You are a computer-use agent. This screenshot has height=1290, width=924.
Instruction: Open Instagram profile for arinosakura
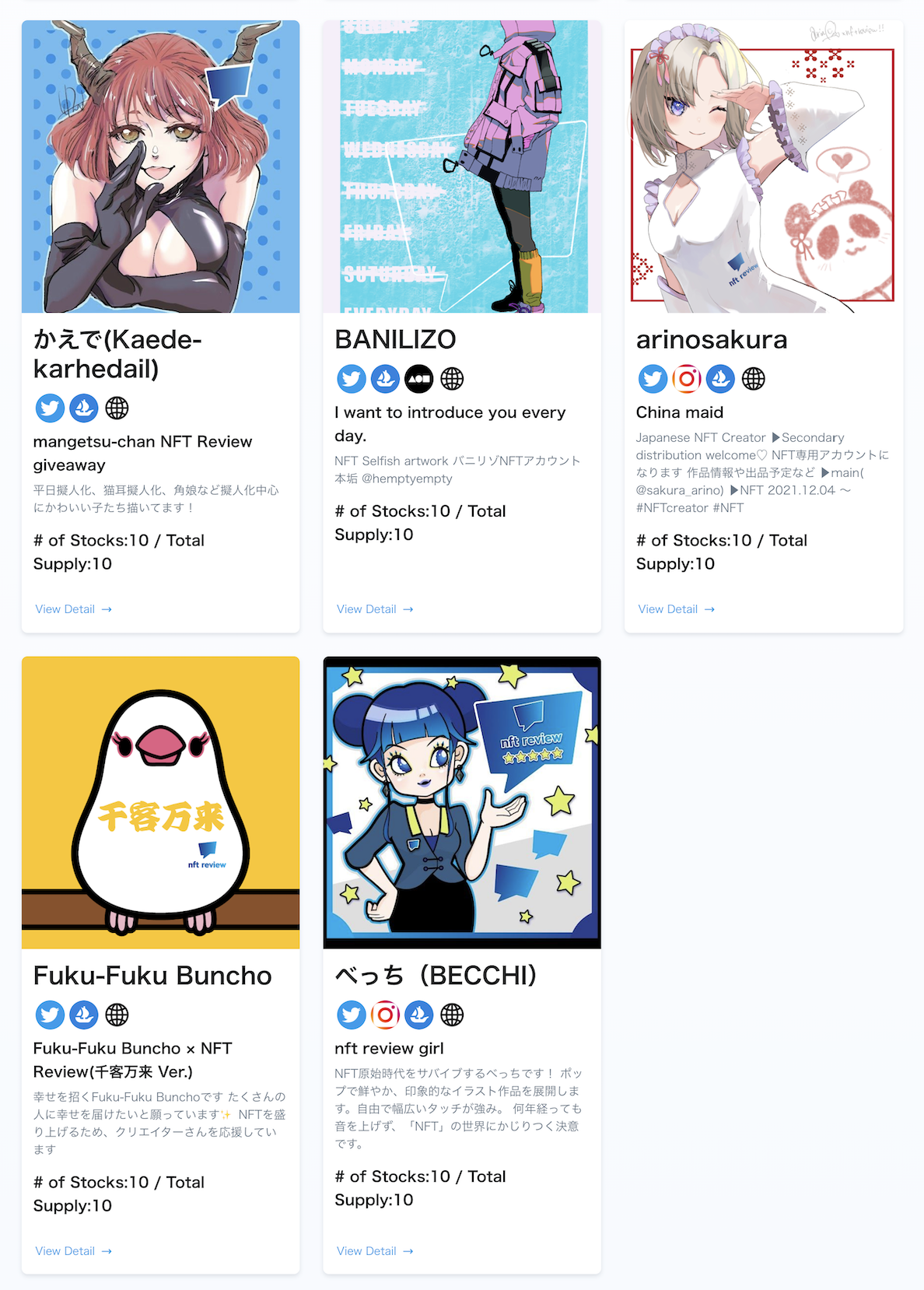687,379
